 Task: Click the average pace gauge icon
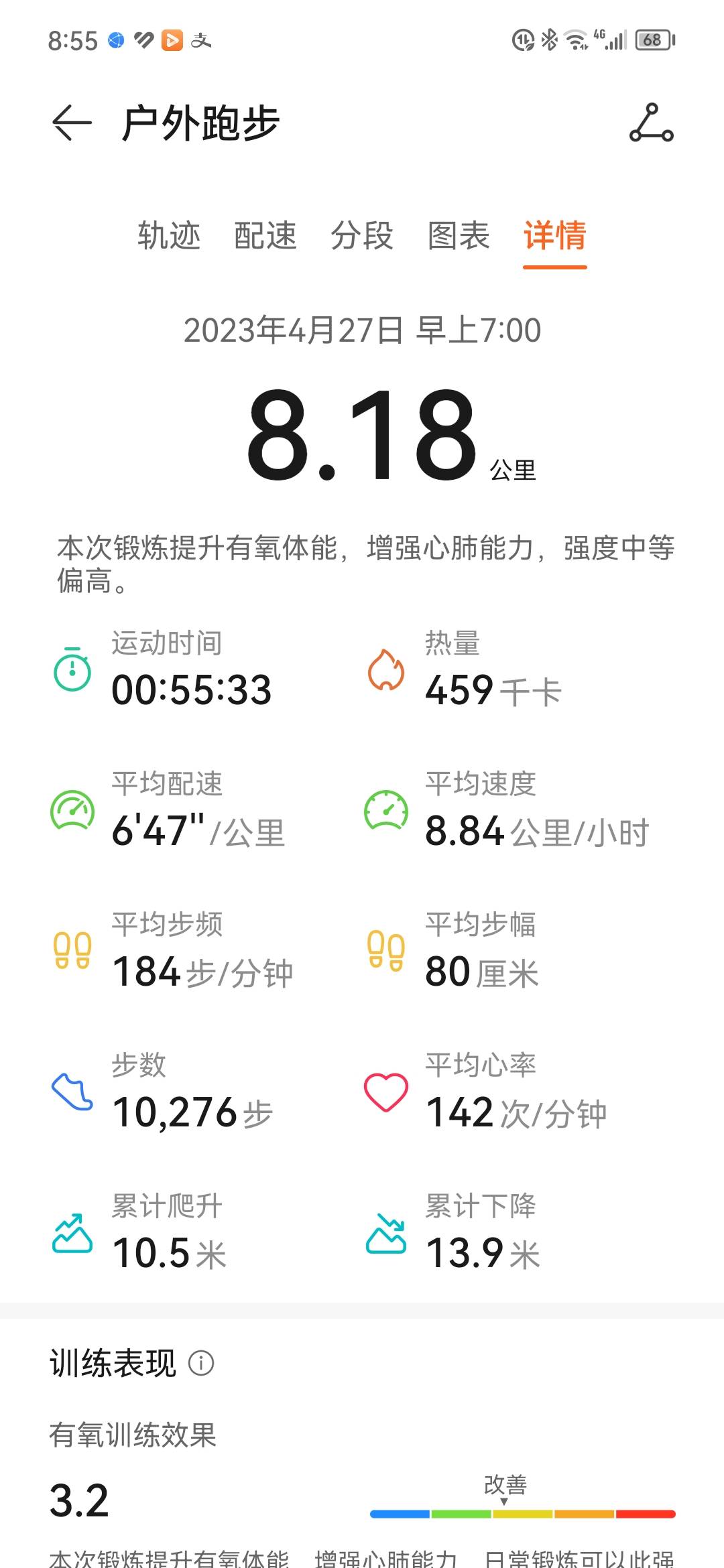click(74, 809)
